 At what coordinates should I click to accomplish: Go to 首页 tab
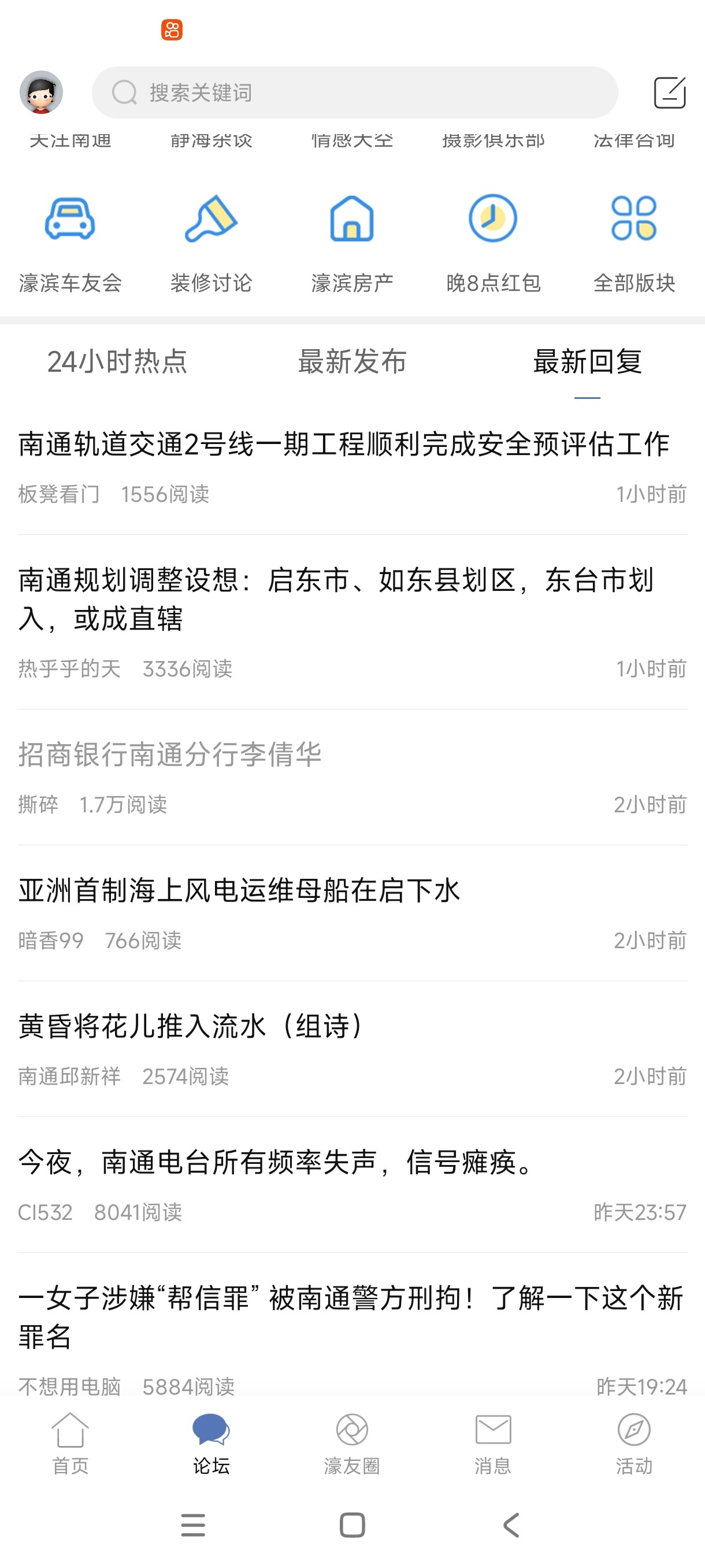70,1444
